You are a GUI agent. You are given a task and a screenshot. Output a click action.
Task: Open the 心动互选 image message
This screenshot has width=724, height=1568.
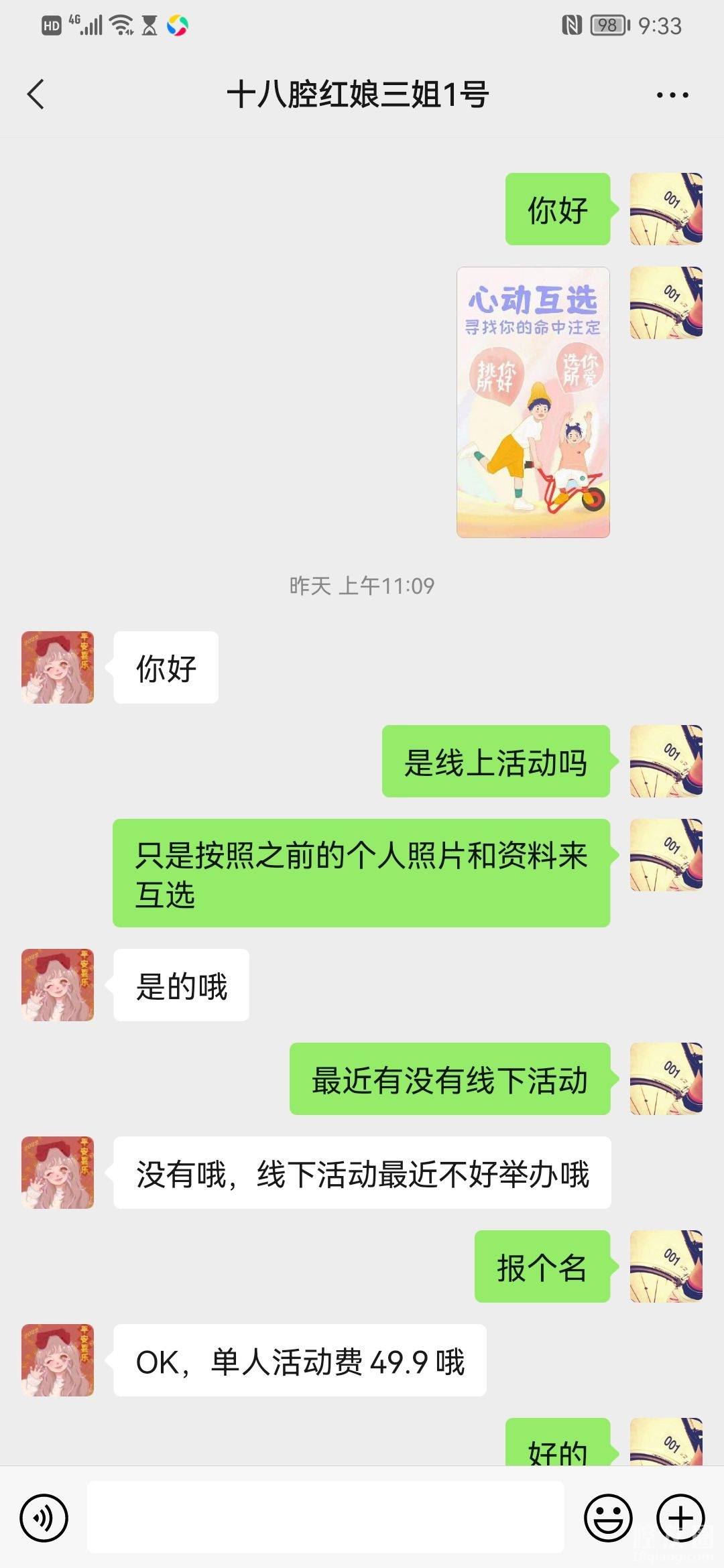[533, 402]
